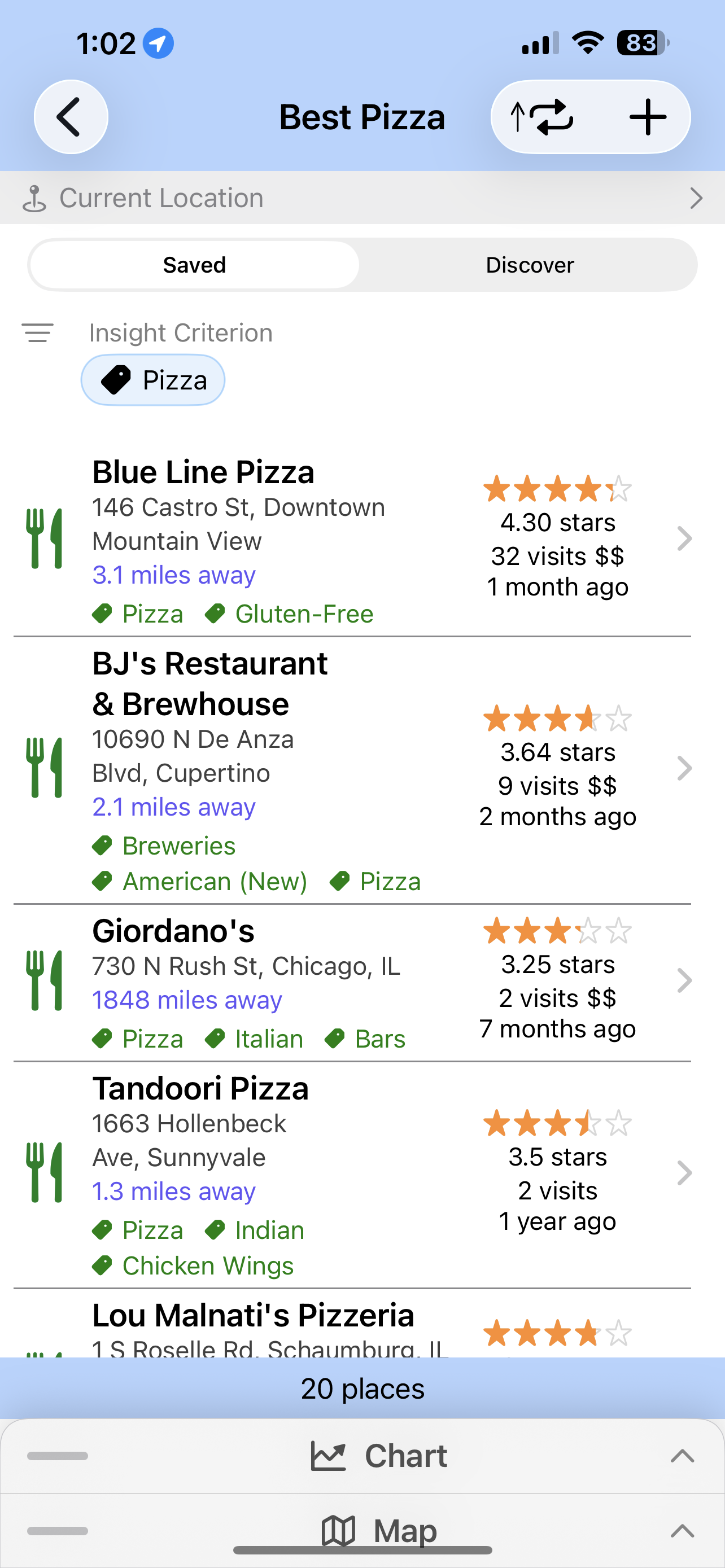Select the Saved tab

[194, 264]
